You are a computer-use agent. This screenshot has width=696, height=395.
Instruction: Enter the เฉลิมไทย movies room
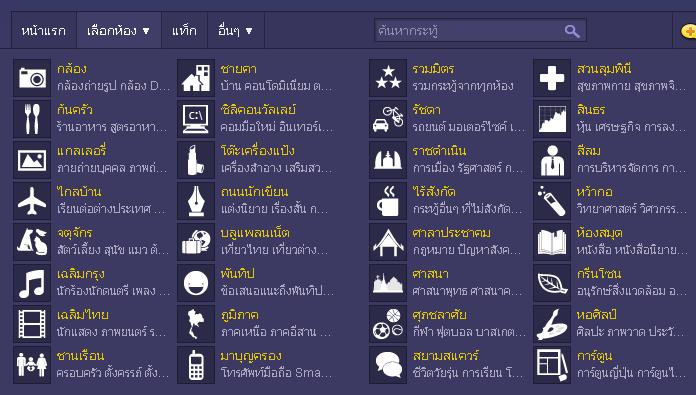[83, 315]
